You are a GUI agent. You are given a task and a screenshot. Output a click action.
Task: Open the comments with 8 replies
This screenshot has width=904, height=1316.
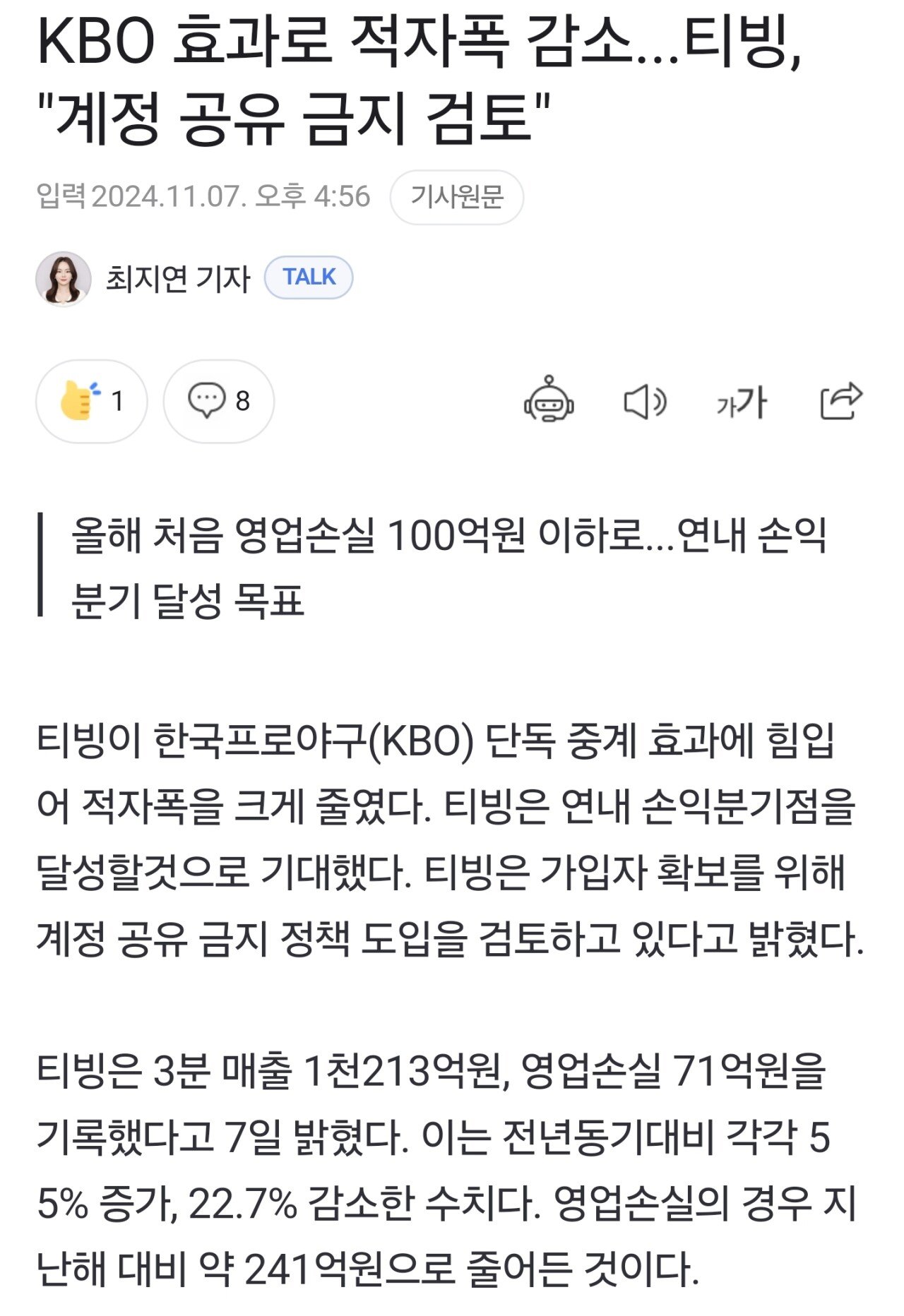(218, 401)
